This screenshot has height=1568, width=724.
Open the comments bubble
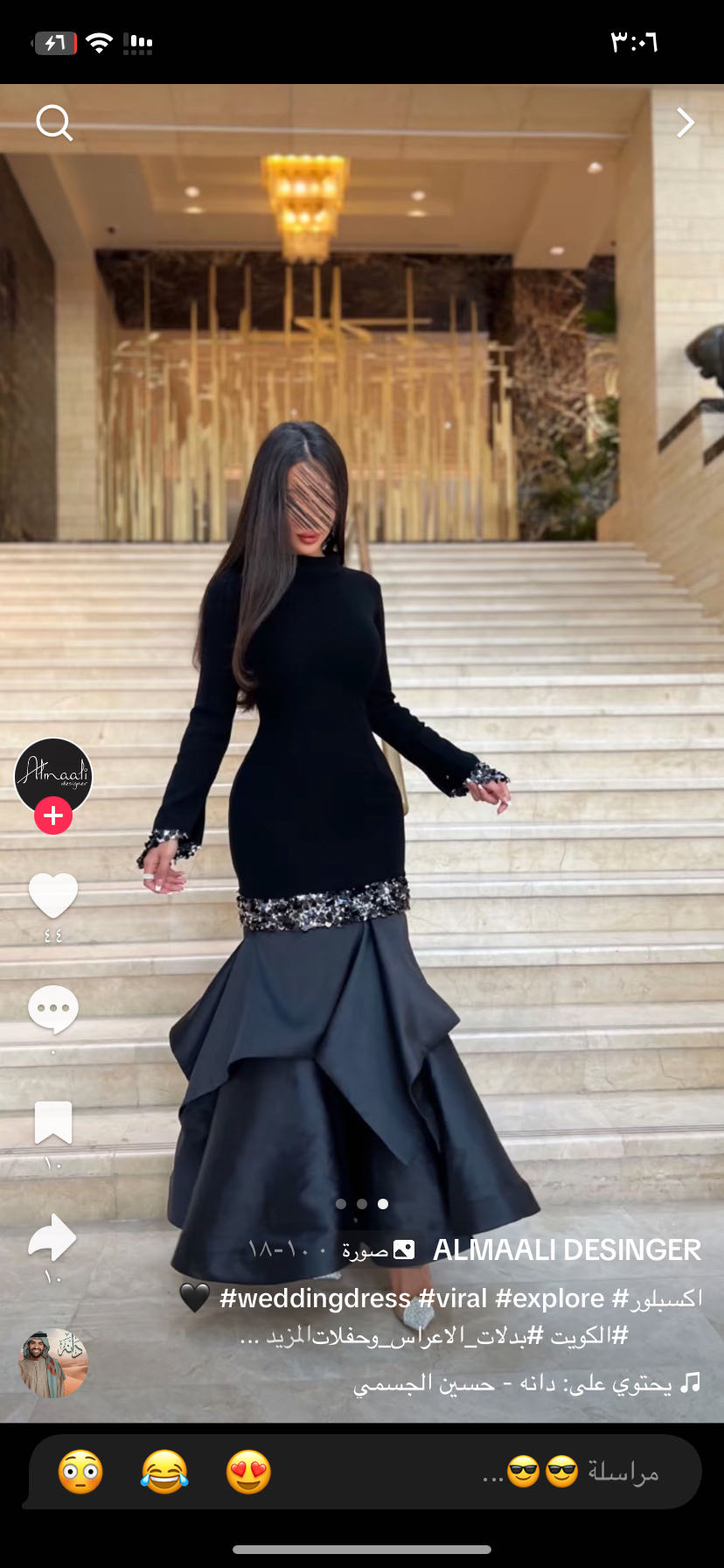coord(53,1010)
